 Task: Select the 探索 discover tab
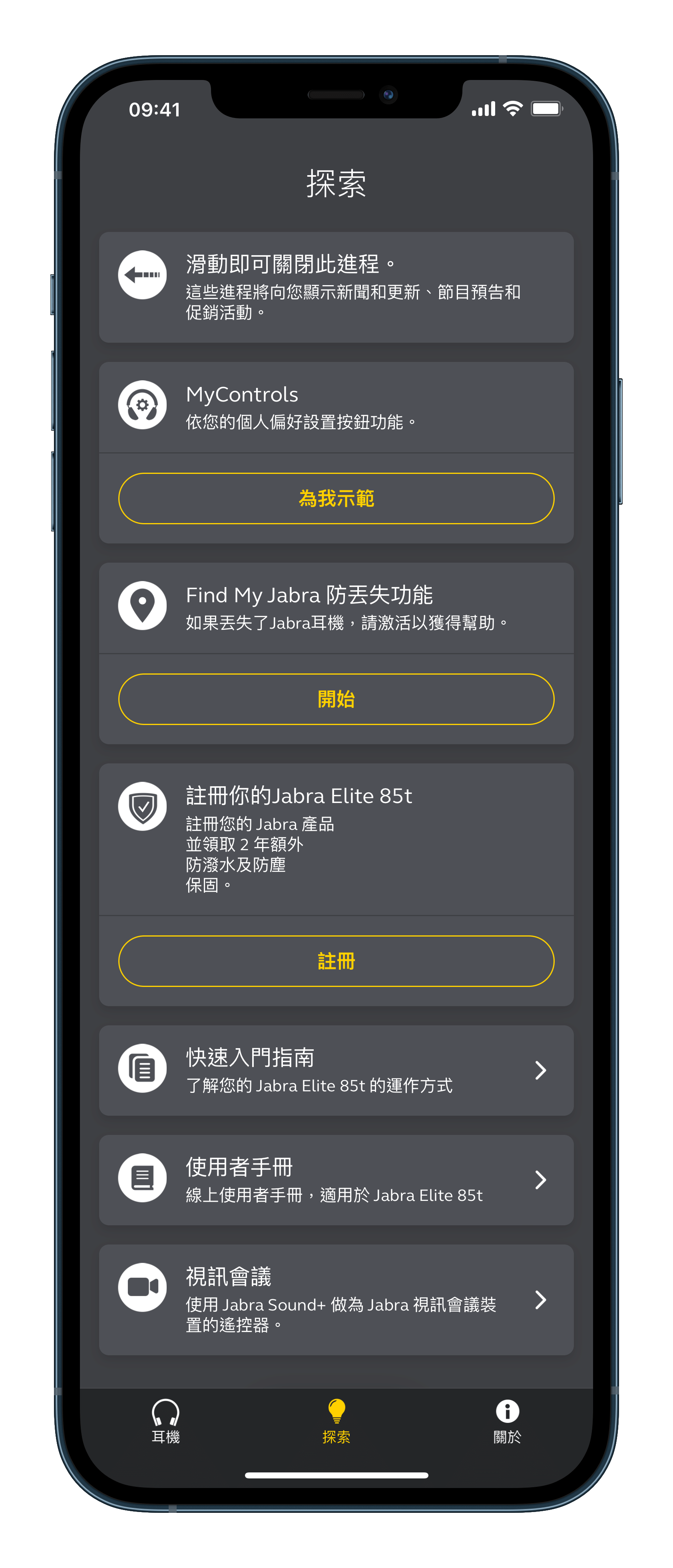pos(336,1422)
